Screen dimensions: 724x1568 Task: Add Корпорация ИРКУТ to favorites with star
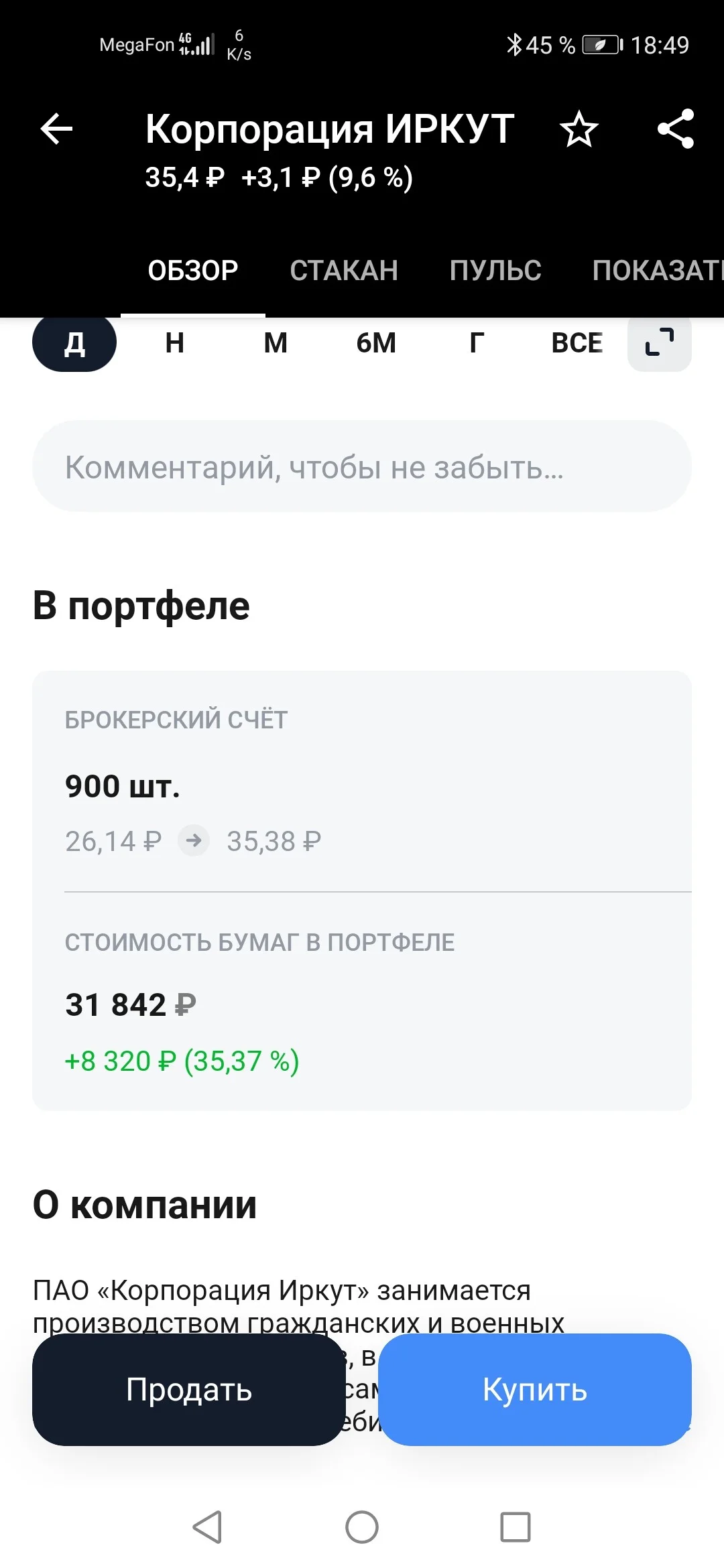click(x=579, y=129)
